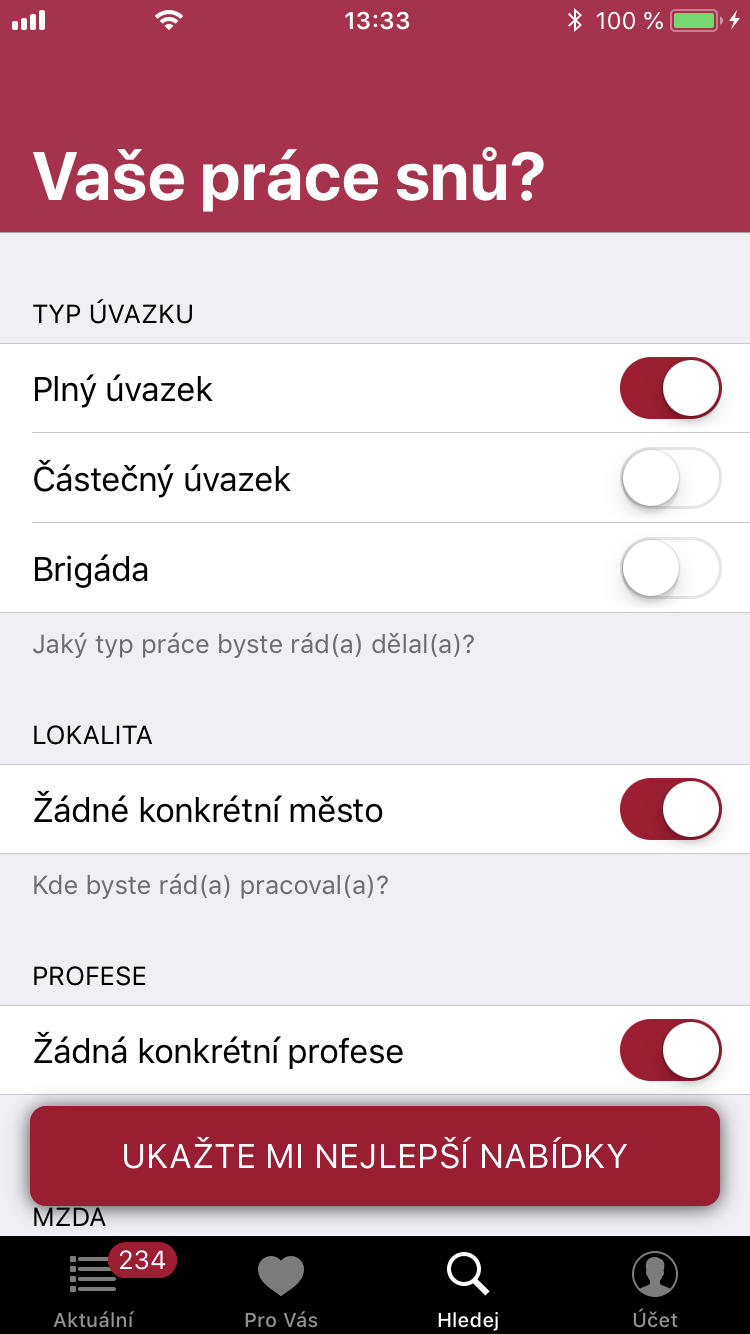Switch off Žádná konkrétní profese

point(670,1050)
